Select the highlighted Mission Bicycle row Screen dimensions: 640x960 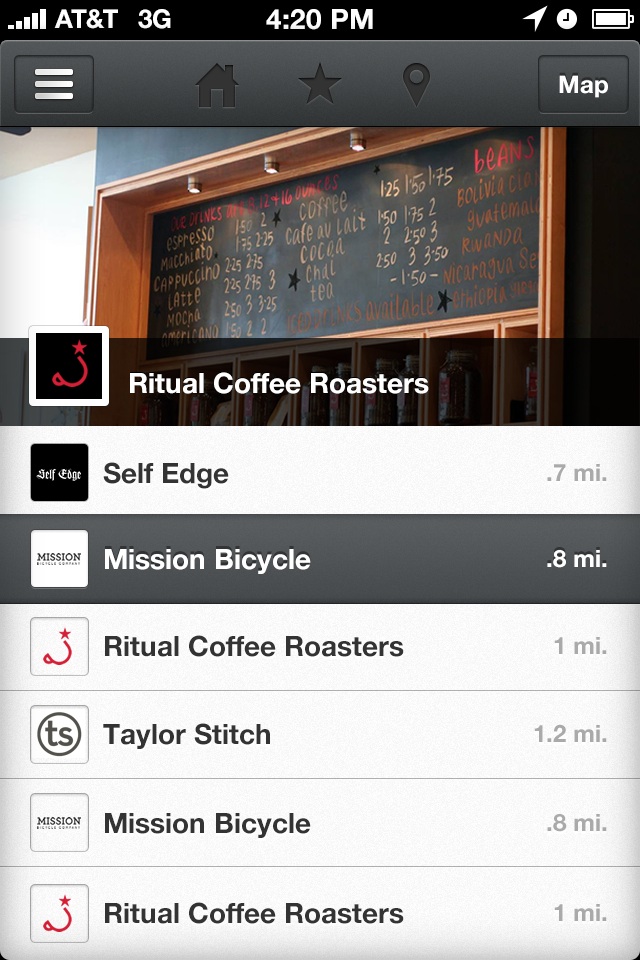point(320,559)
